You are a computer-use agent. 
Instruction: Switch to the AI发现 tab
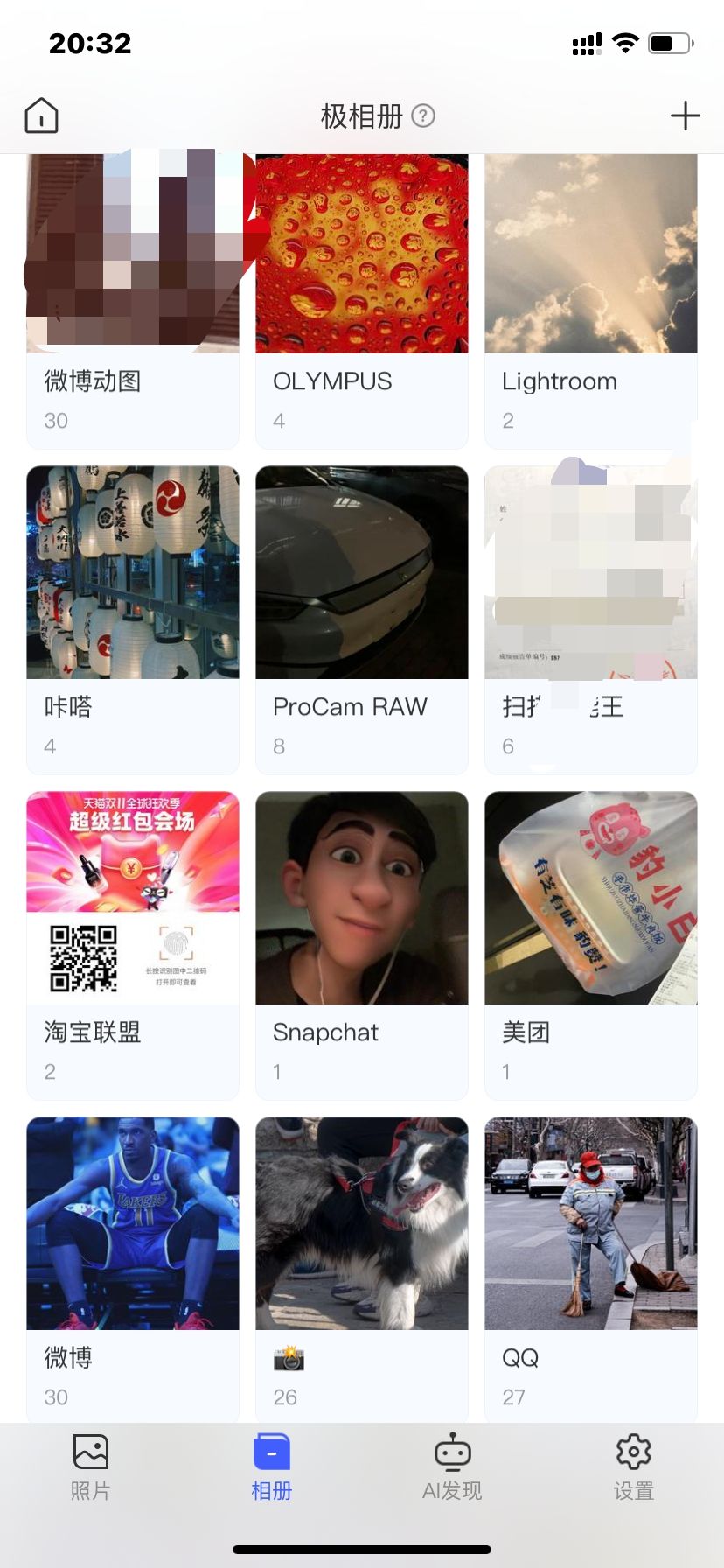pyautogui.click(x=451, y=1468)
